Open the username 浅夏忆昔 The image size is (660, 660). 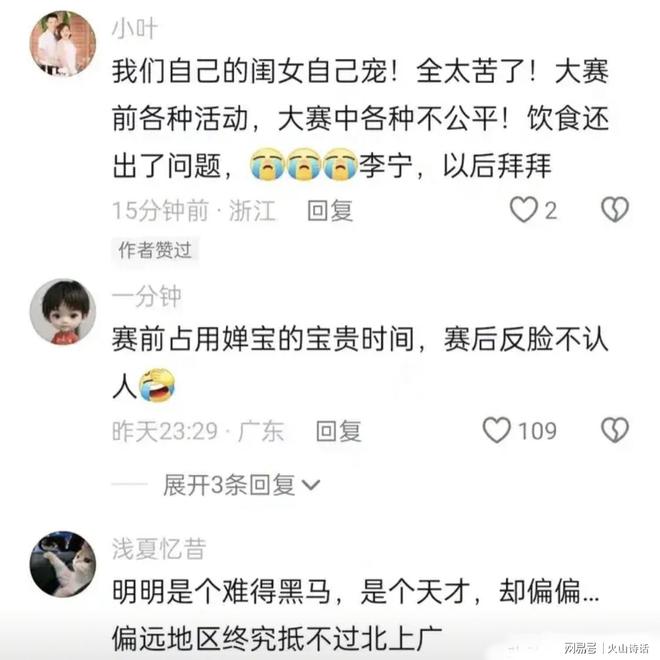pyautogui.click(x=159, y=548)
